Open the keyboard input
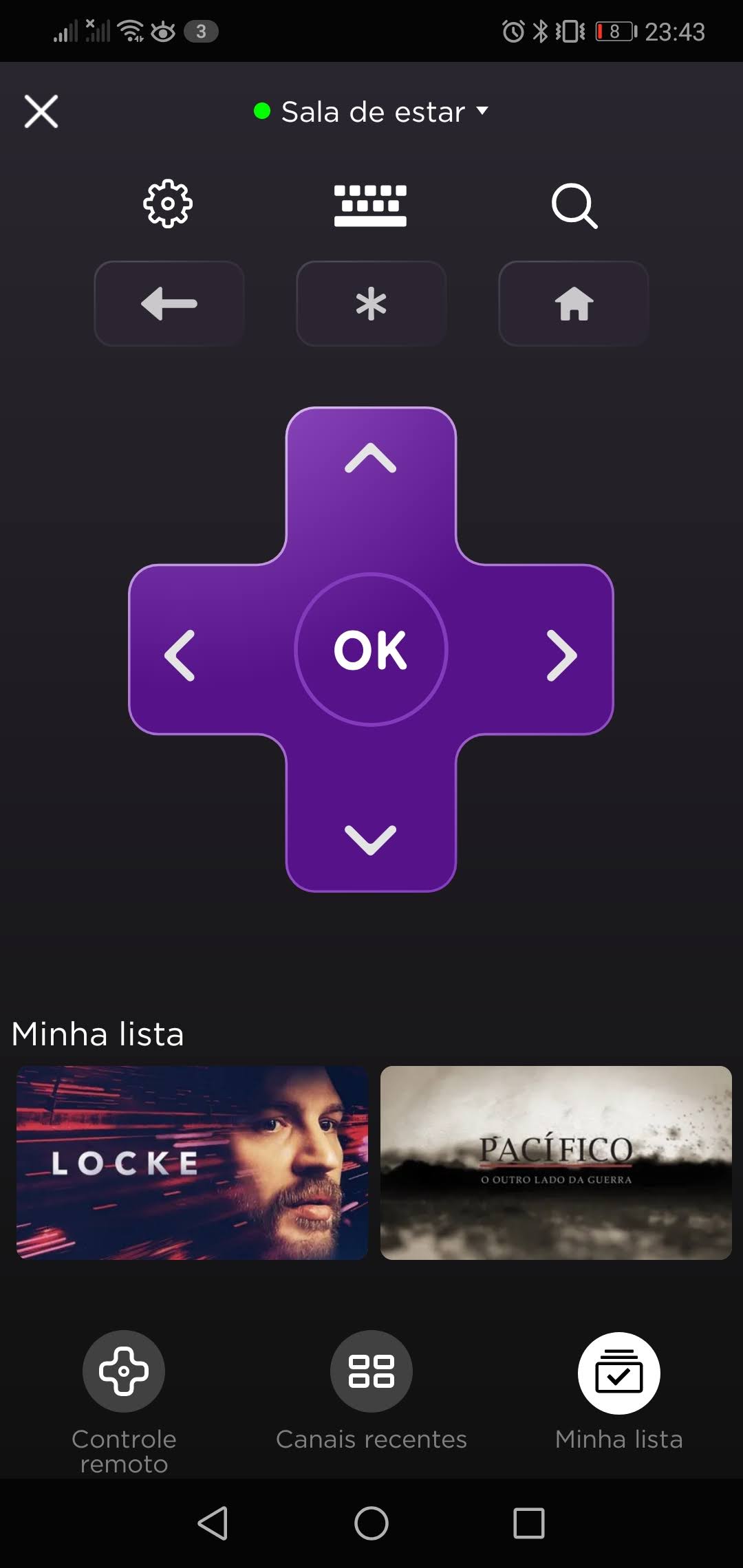Viewport: 743px width, 1568px height. [370, 205]
